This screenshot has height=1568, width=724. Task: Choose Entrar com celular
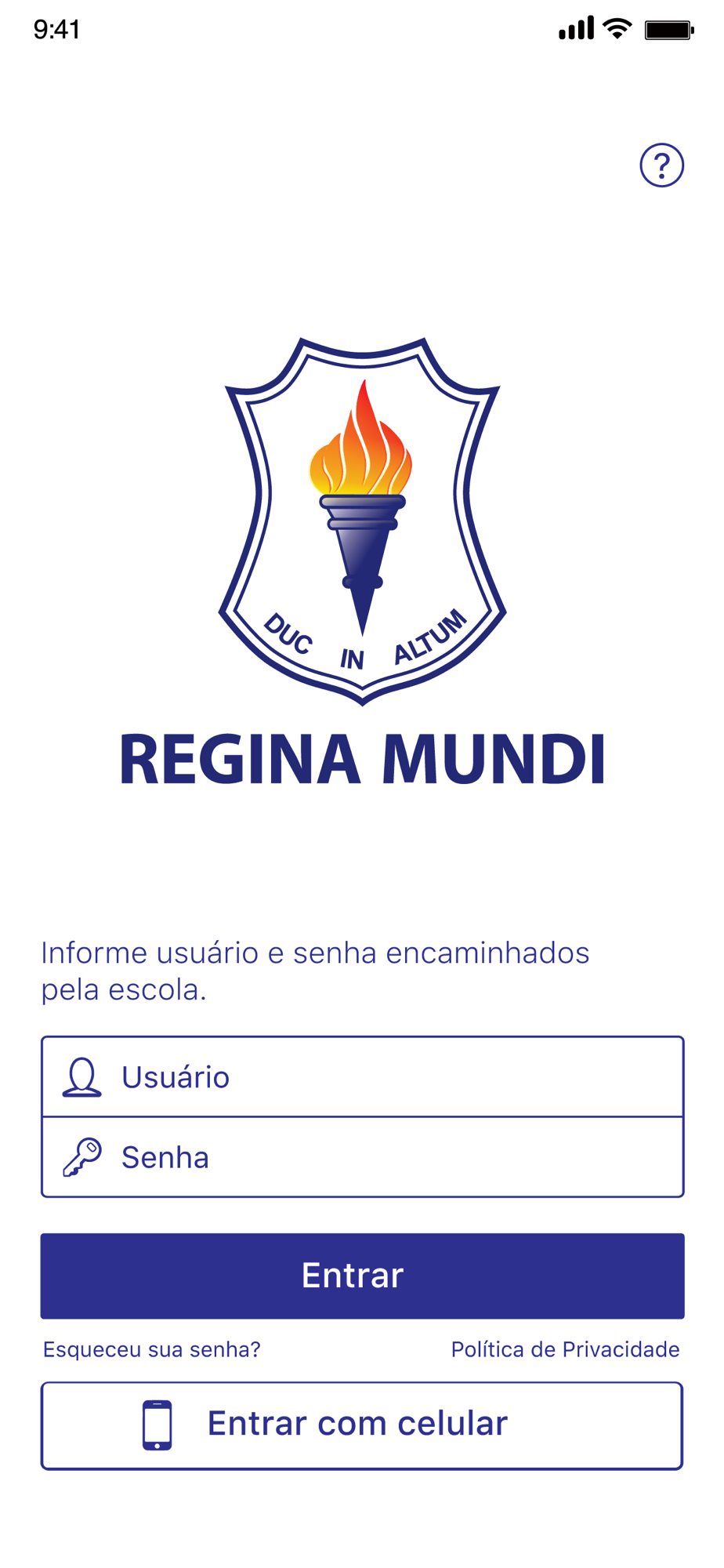[x=362, y=1425]
